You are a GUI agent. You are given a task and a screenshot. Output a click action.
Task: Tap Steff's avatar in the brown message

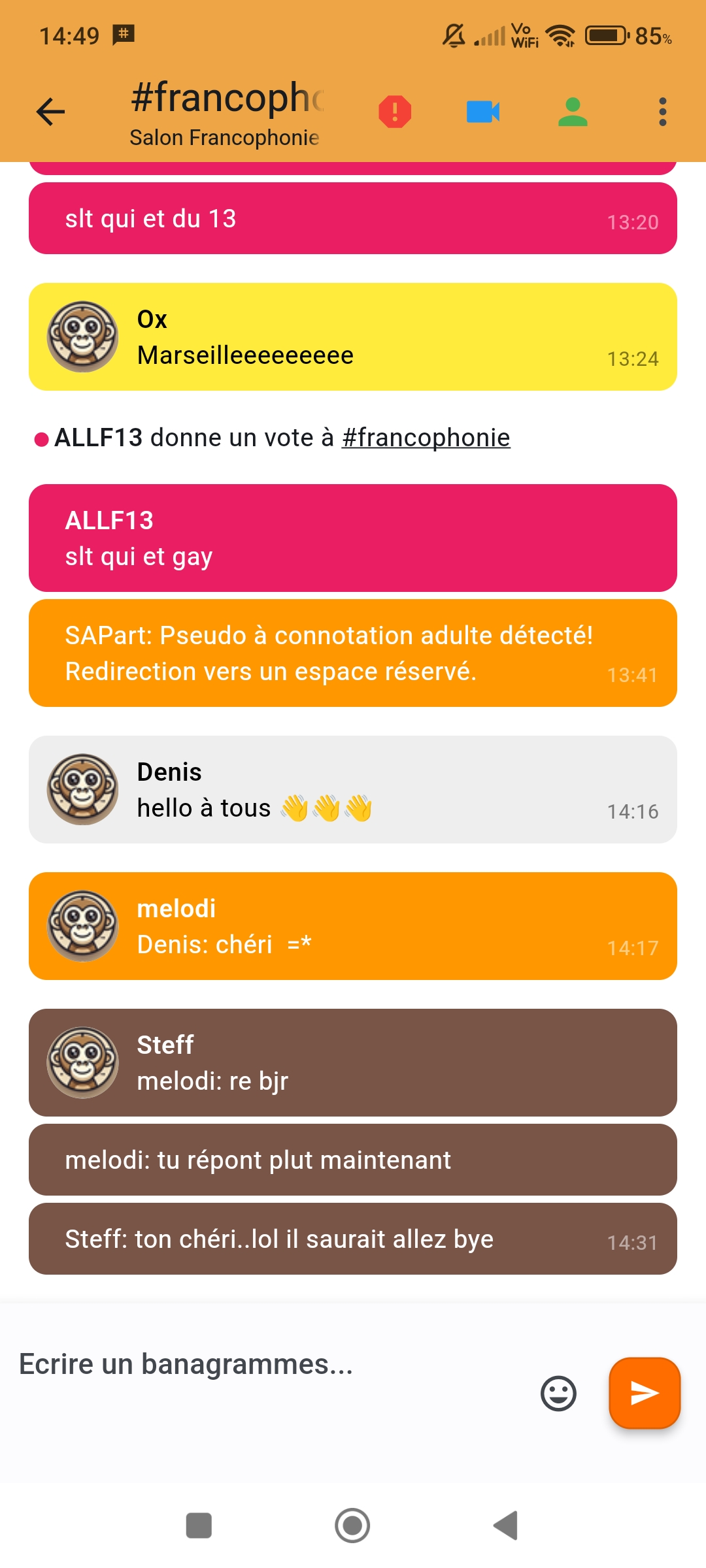(x=82, y=1062)
